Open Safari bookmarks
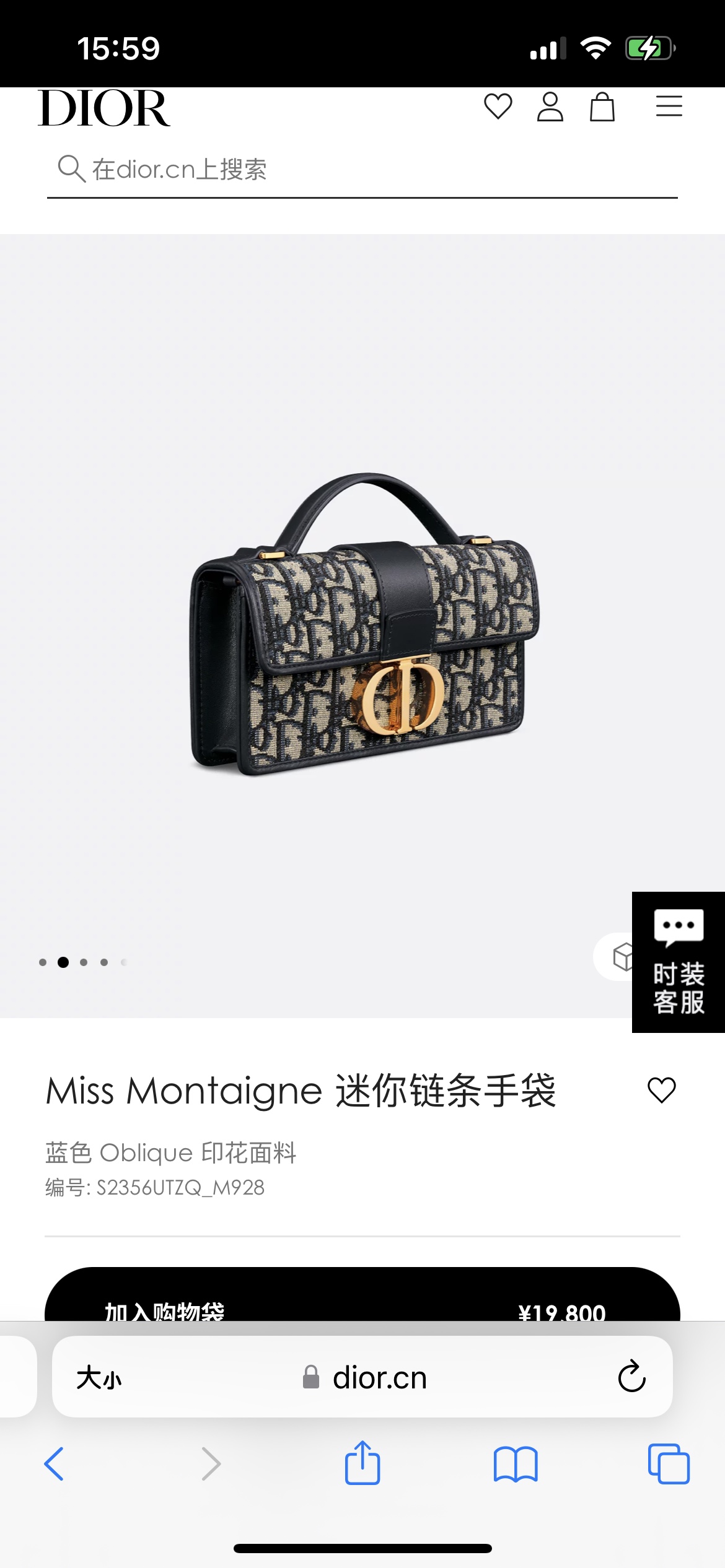The height and width of the screenshot is (1568, 725). click(x=516, y=1464)
